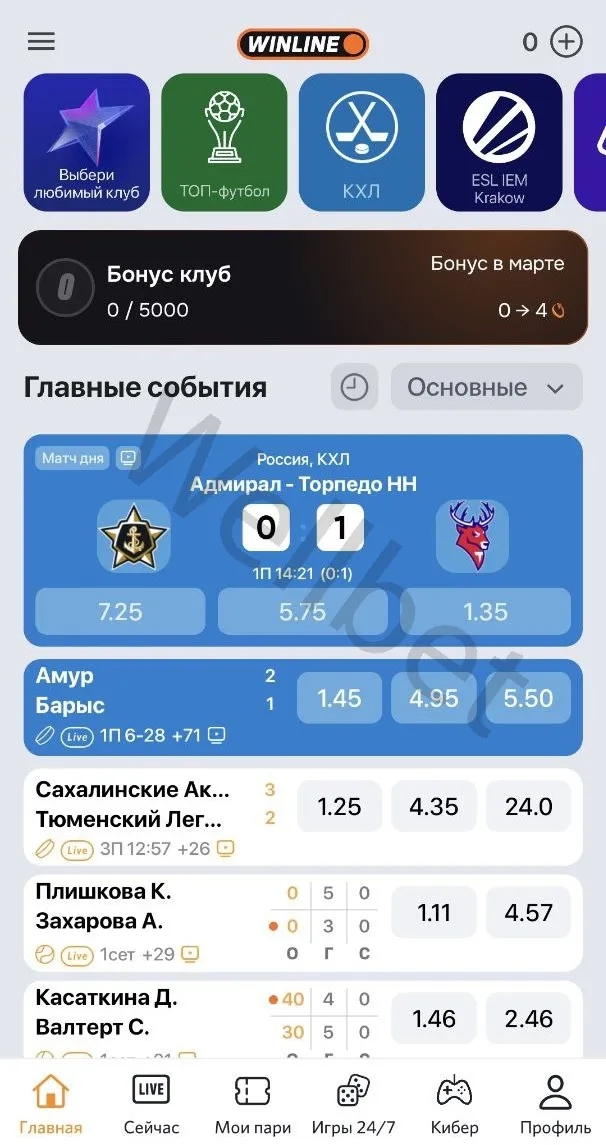Open the ESL IEM Krakow tile

point(499,142)
